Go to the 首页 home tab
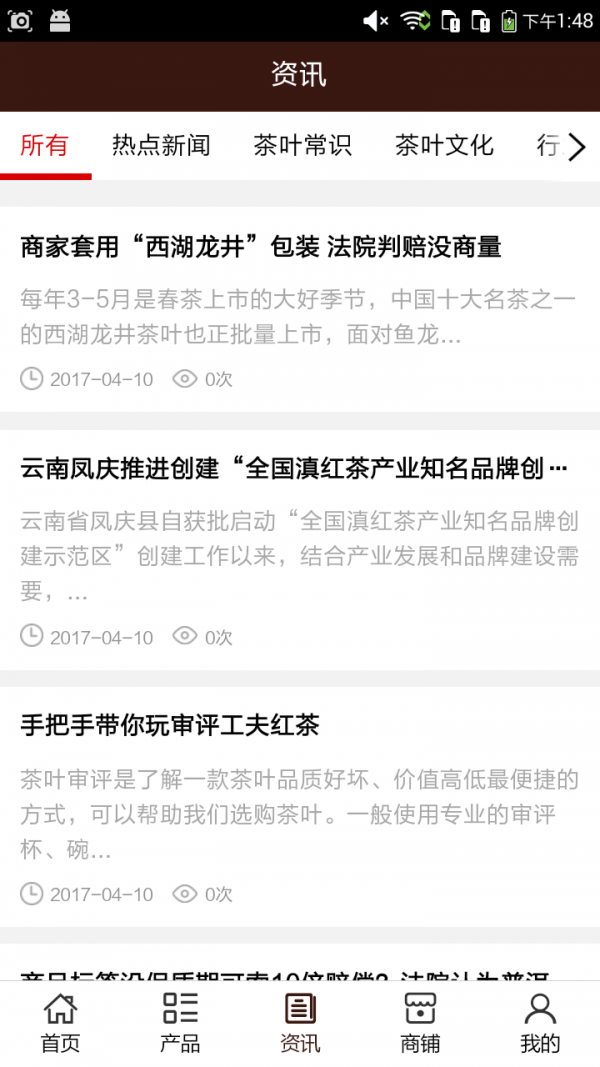 point(60,1023)
